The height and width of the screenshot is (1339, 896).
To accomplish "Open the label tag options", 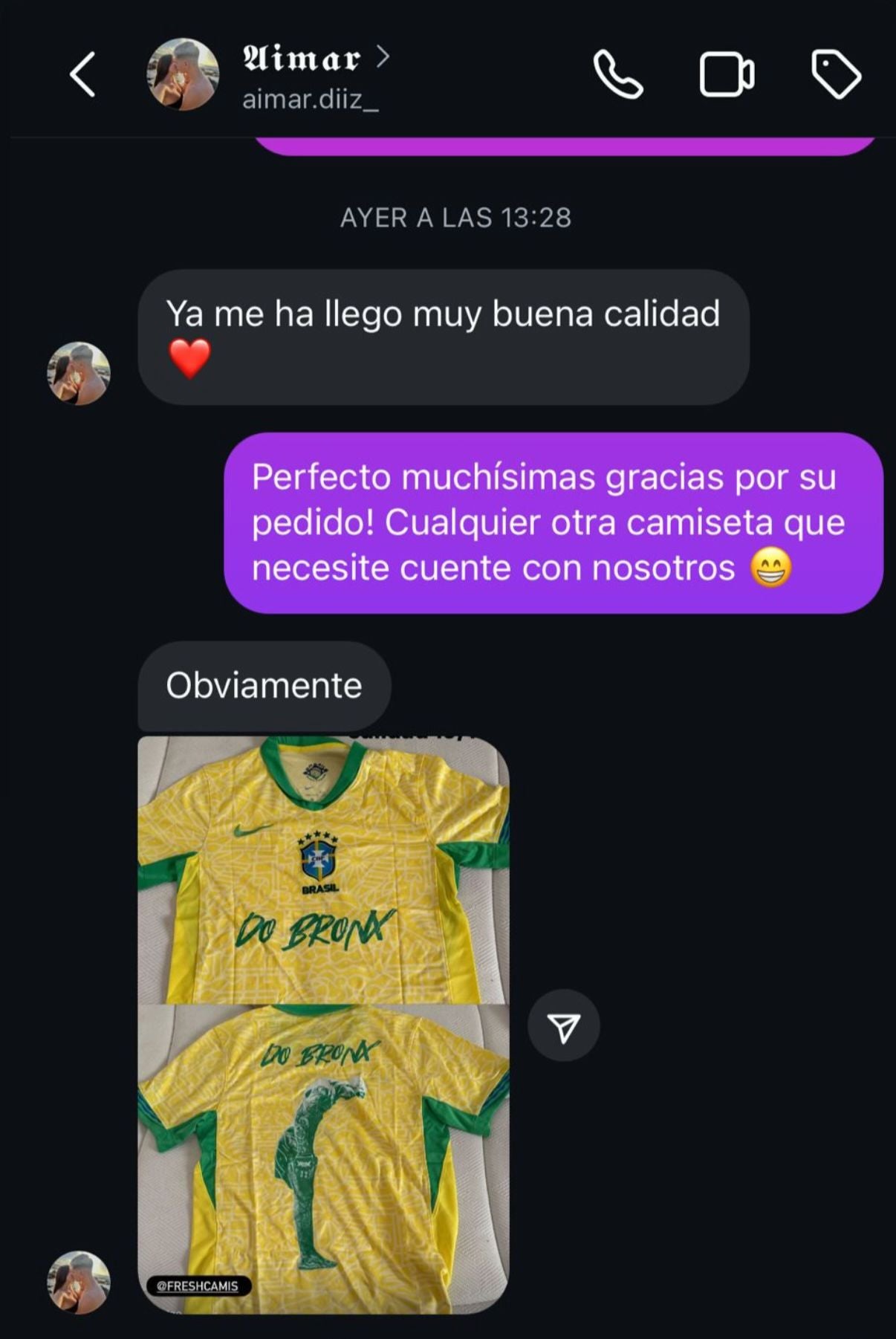I will (836, 74).
